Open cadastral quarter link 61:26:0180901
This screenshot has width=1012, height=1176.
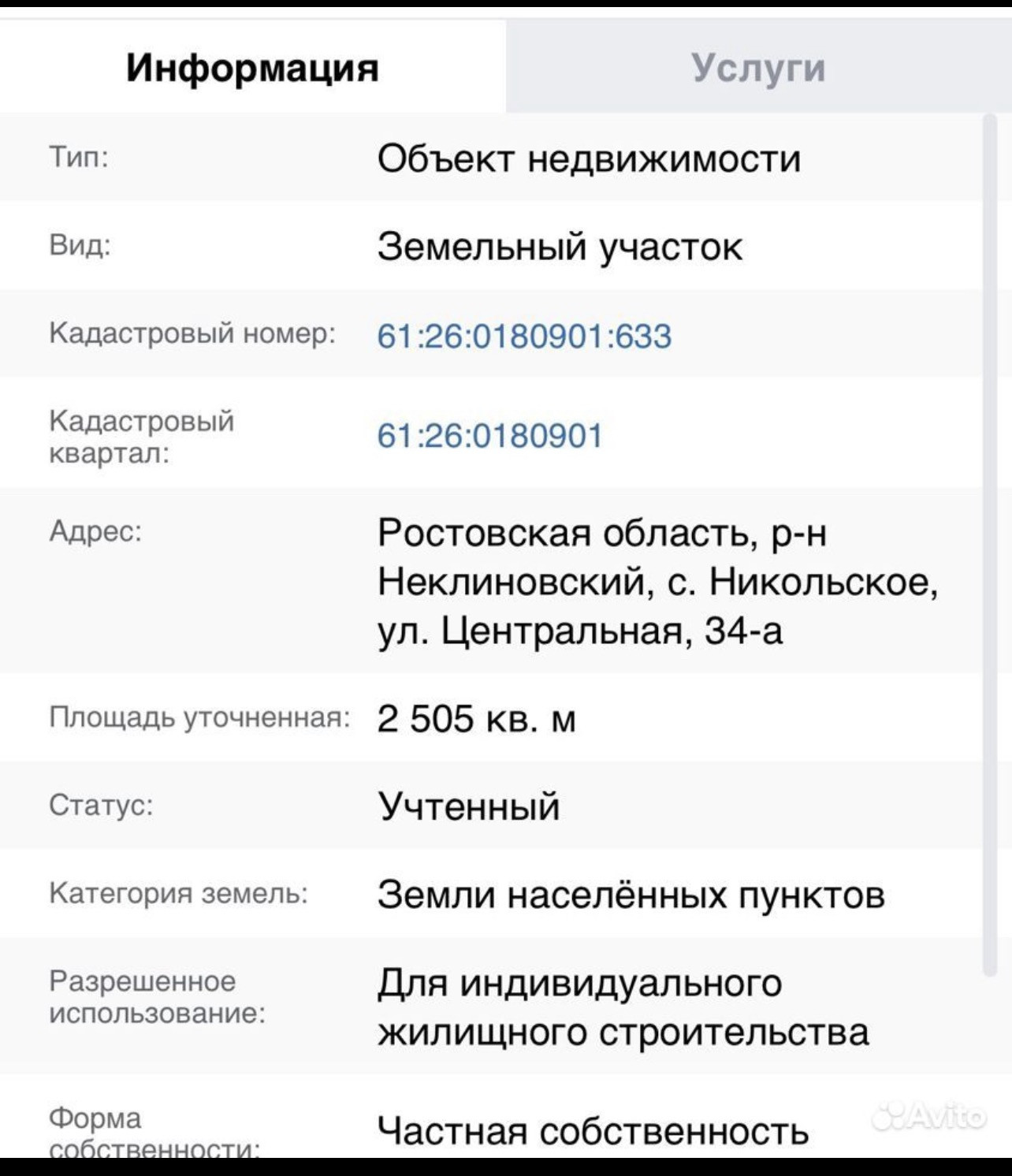coord(489,436)
